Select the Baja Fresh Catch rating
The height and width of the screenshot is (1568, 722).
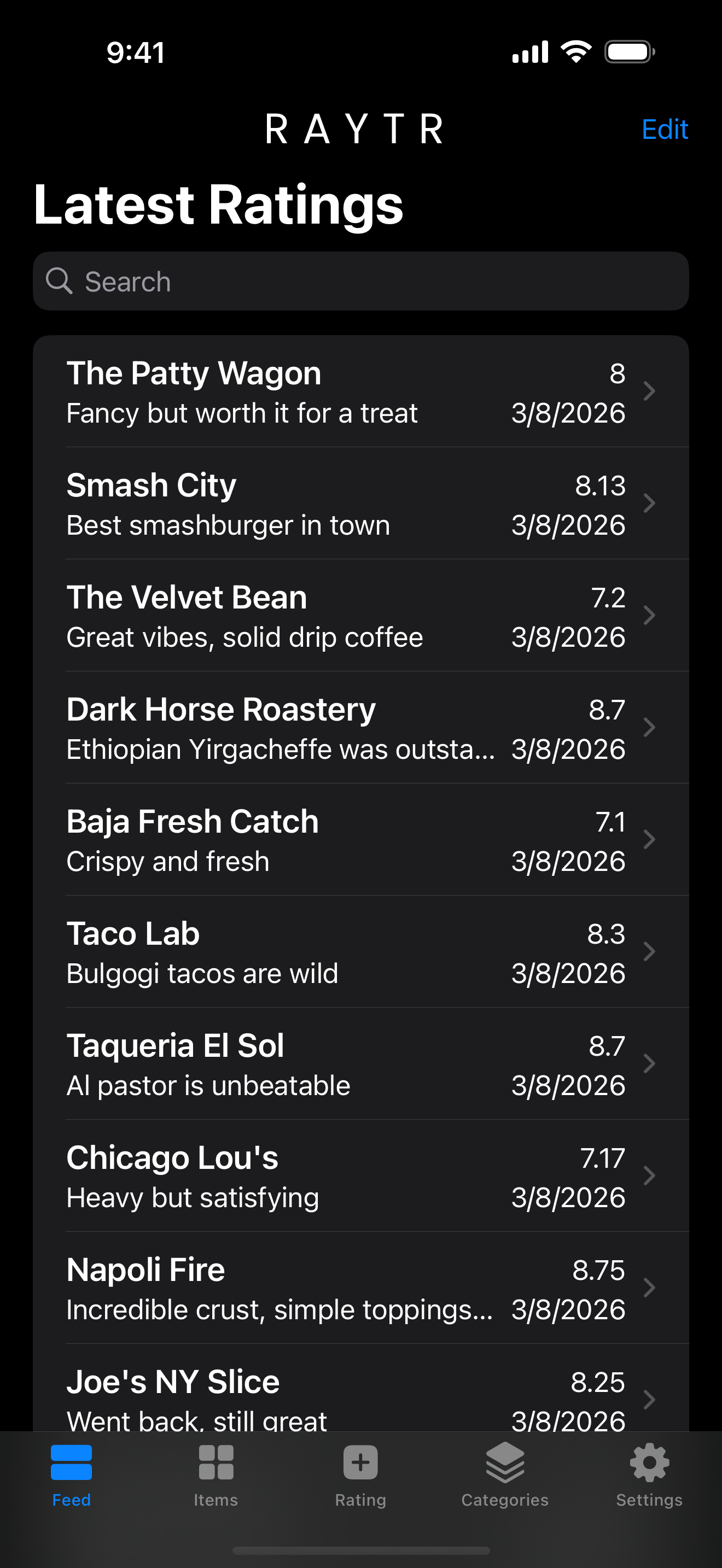(360, 839)
